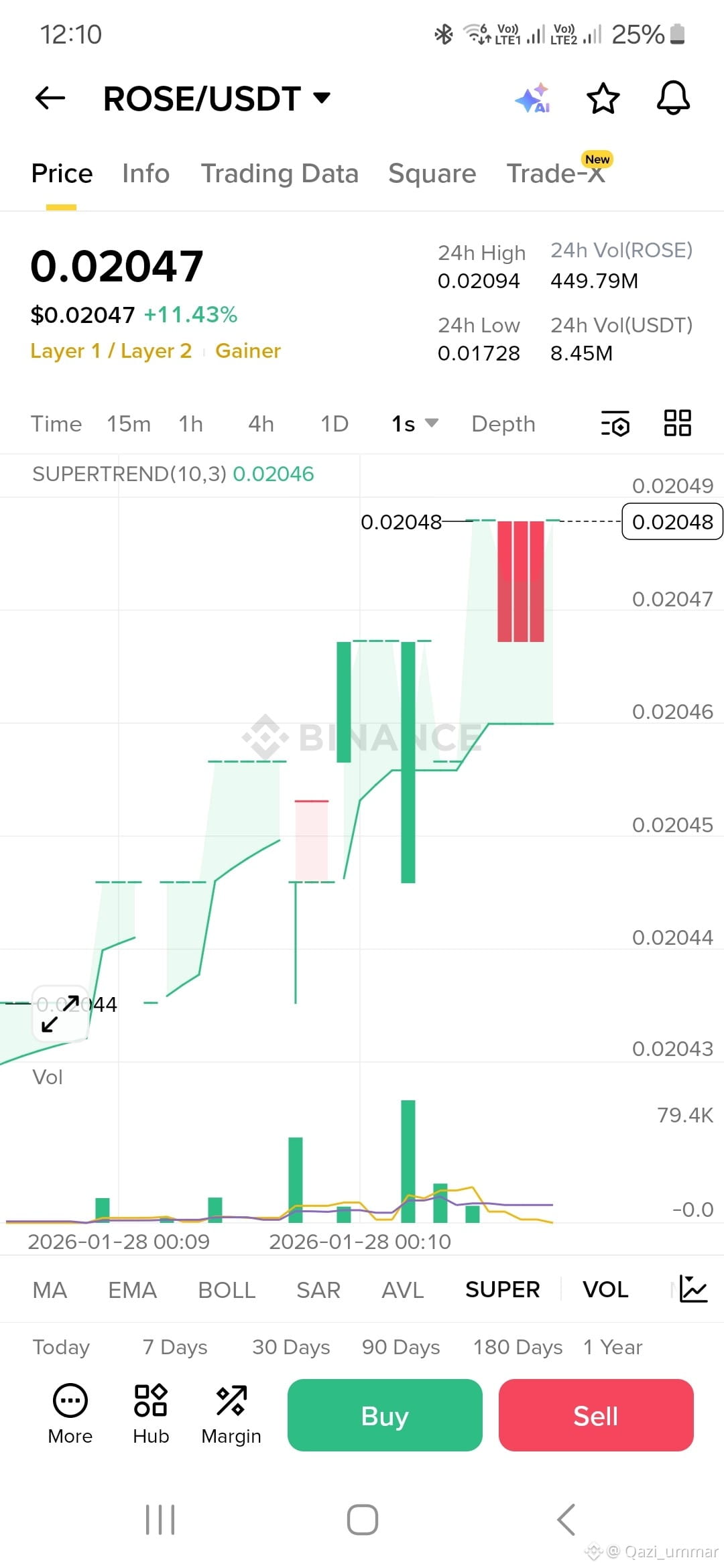Open the chart indicator settings icon

(615, 423)
